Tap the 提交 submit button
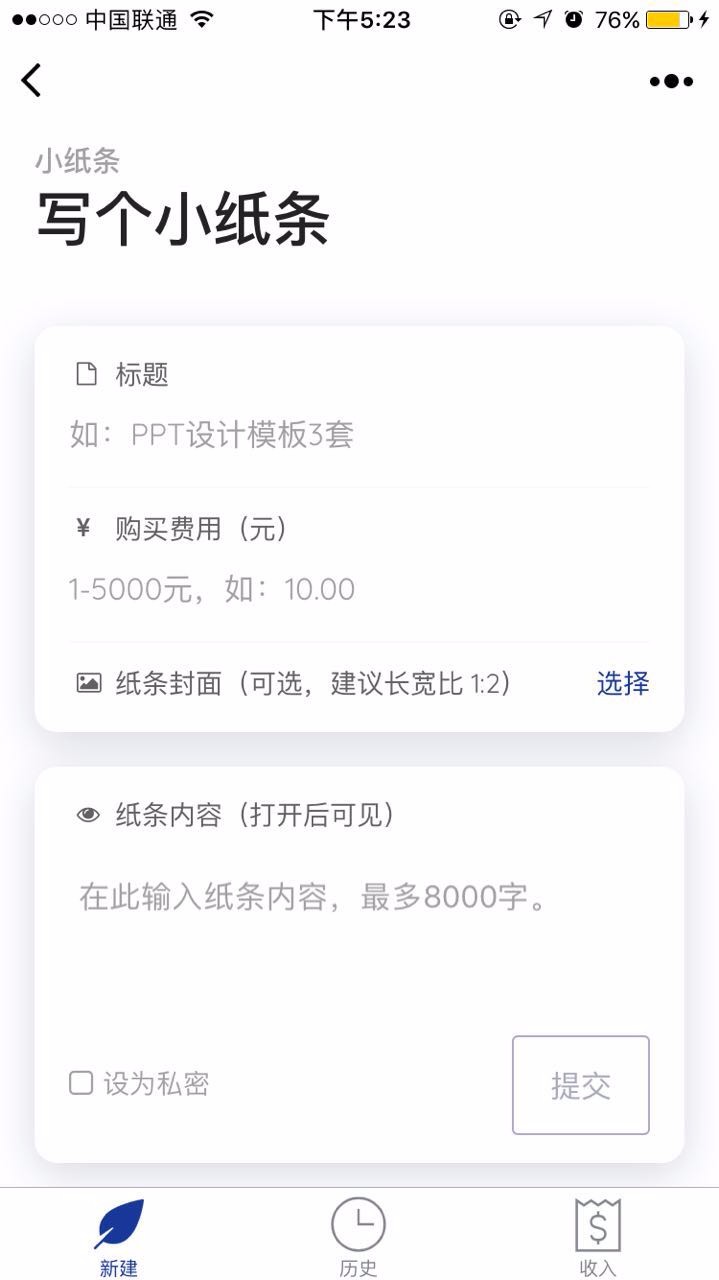The image size is (719, 1280). [x=581, y=1085]
